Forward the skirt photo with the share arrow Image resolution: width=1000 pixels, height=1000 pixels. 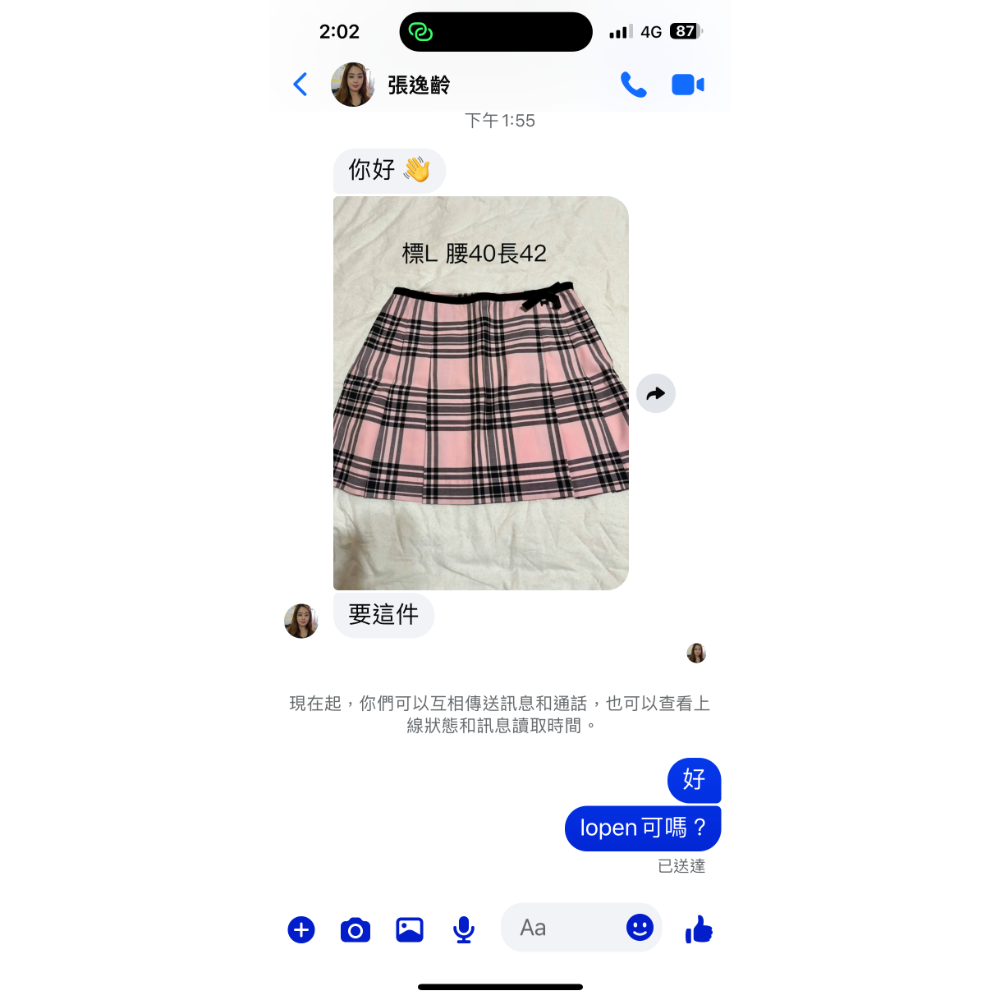656,394
